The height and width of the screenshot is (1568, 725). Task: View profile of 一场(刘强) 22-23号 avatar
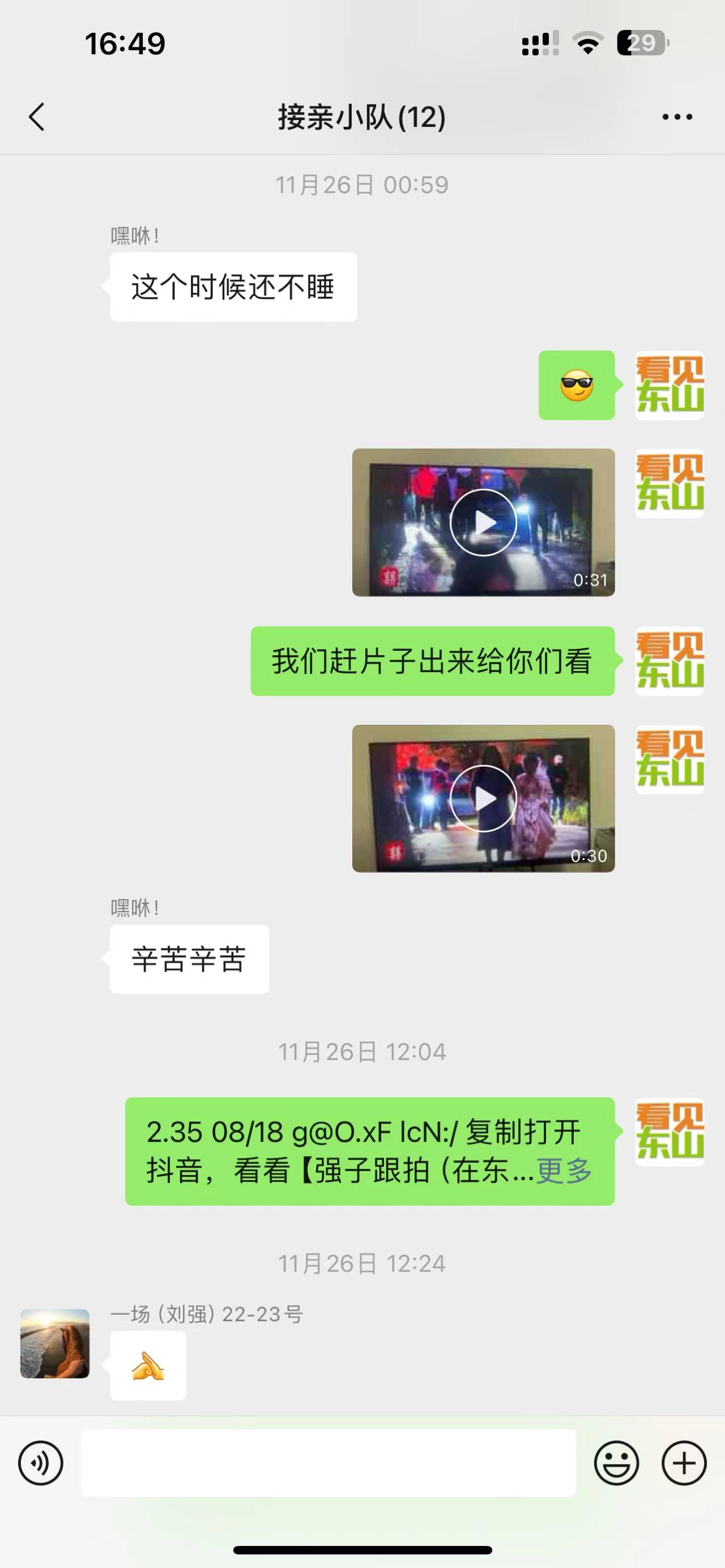(55, 1343)
